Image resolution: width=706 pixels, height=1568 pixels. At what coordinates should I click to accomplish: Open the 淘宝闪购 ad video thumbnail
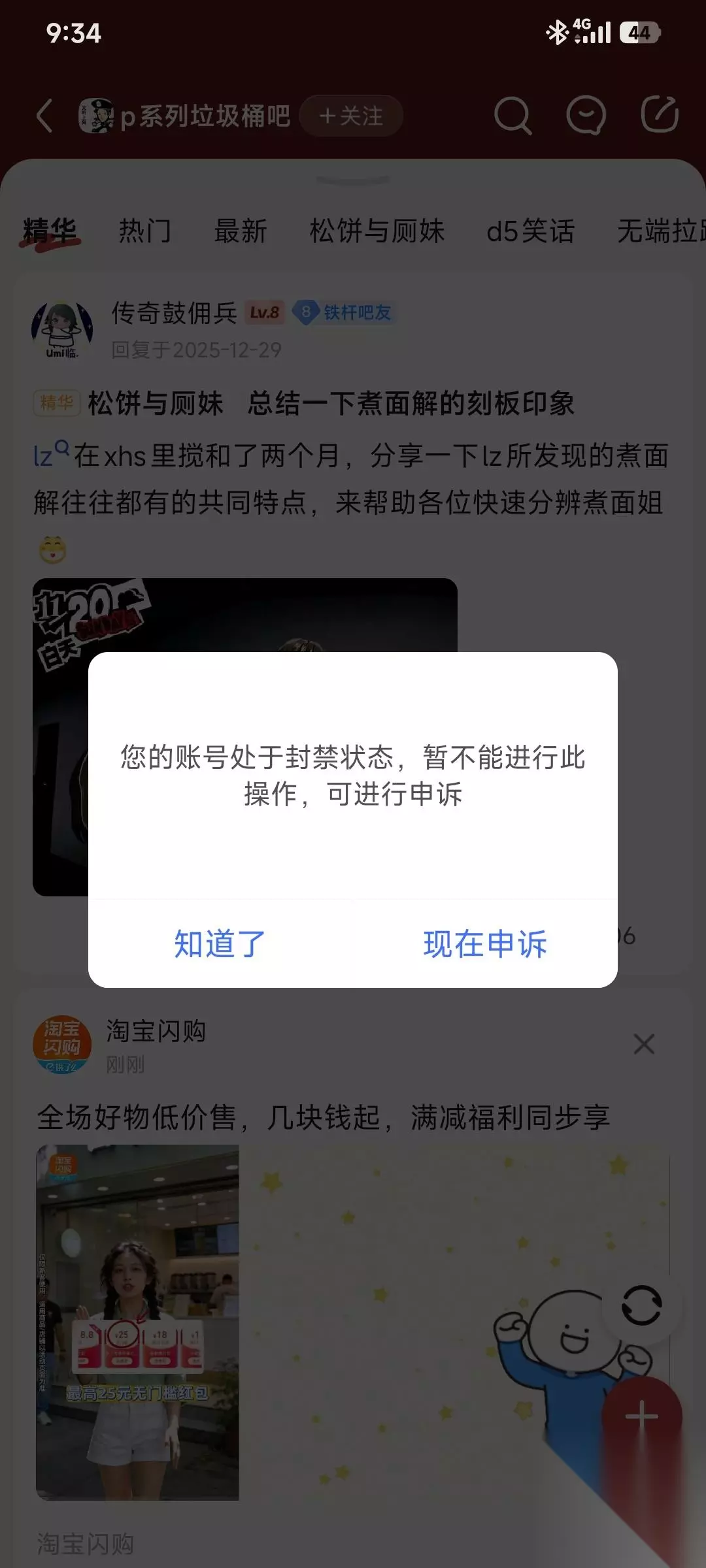tap(137, 1322)
